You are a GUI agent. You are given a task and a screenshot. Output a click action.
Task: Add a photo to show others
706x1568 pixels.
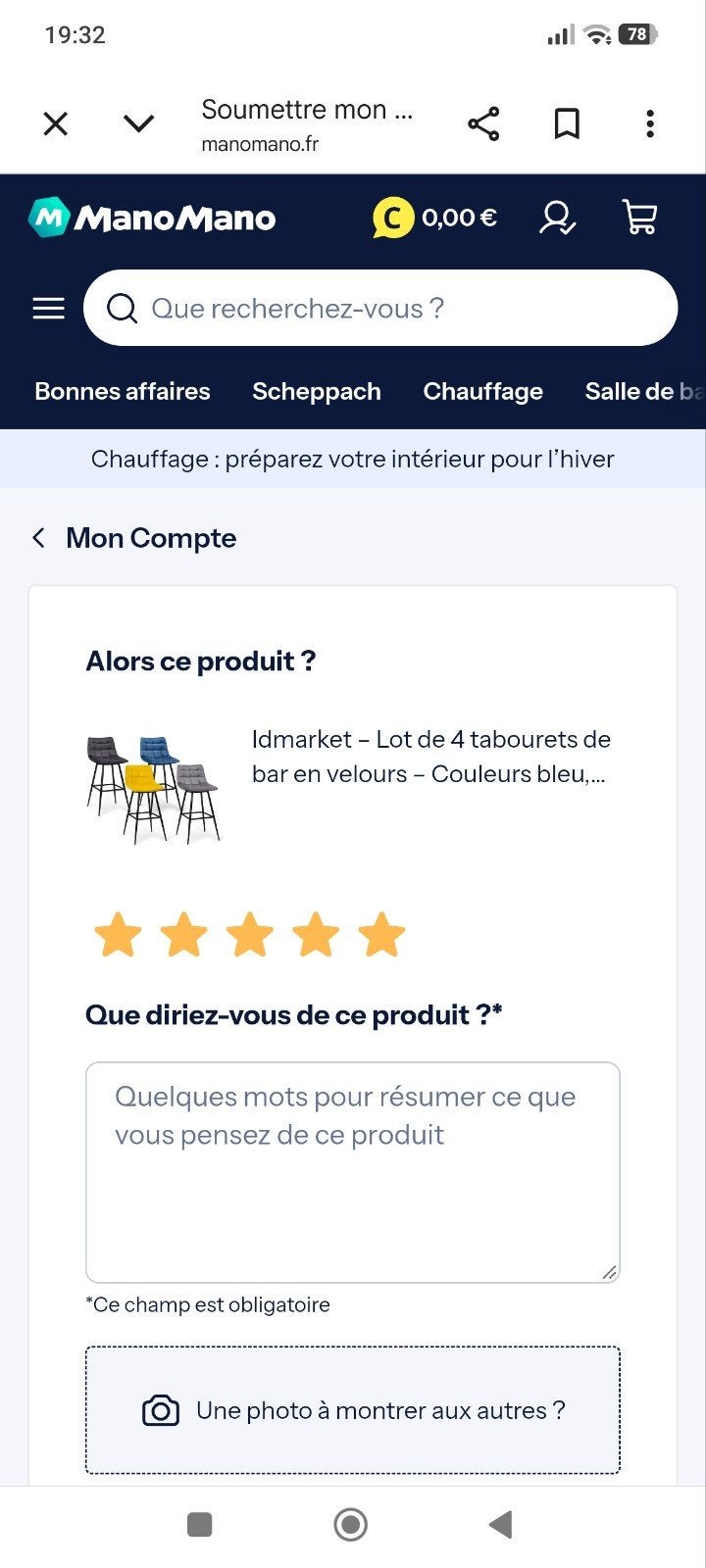[353, 1410]
